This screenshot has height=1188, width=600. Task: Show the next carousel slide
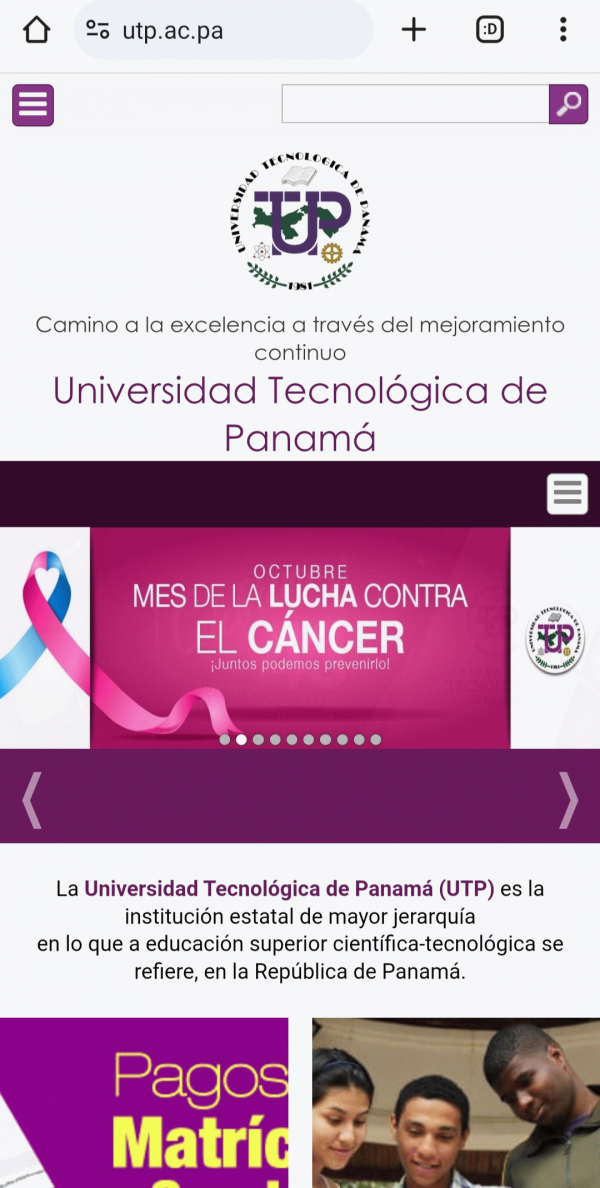568,799
